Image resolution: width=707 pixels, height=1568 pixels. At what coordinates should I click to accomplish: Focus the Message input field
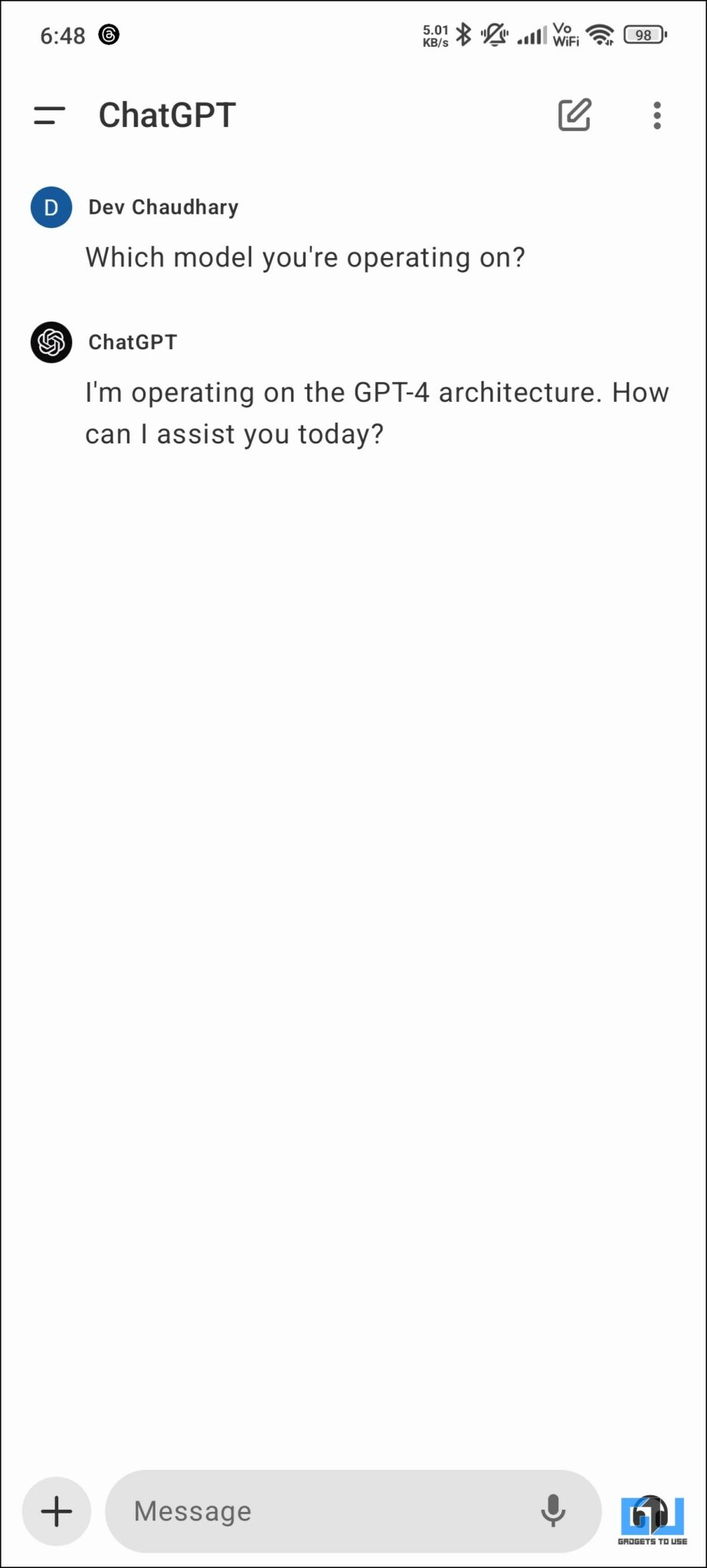[322, 1511]
